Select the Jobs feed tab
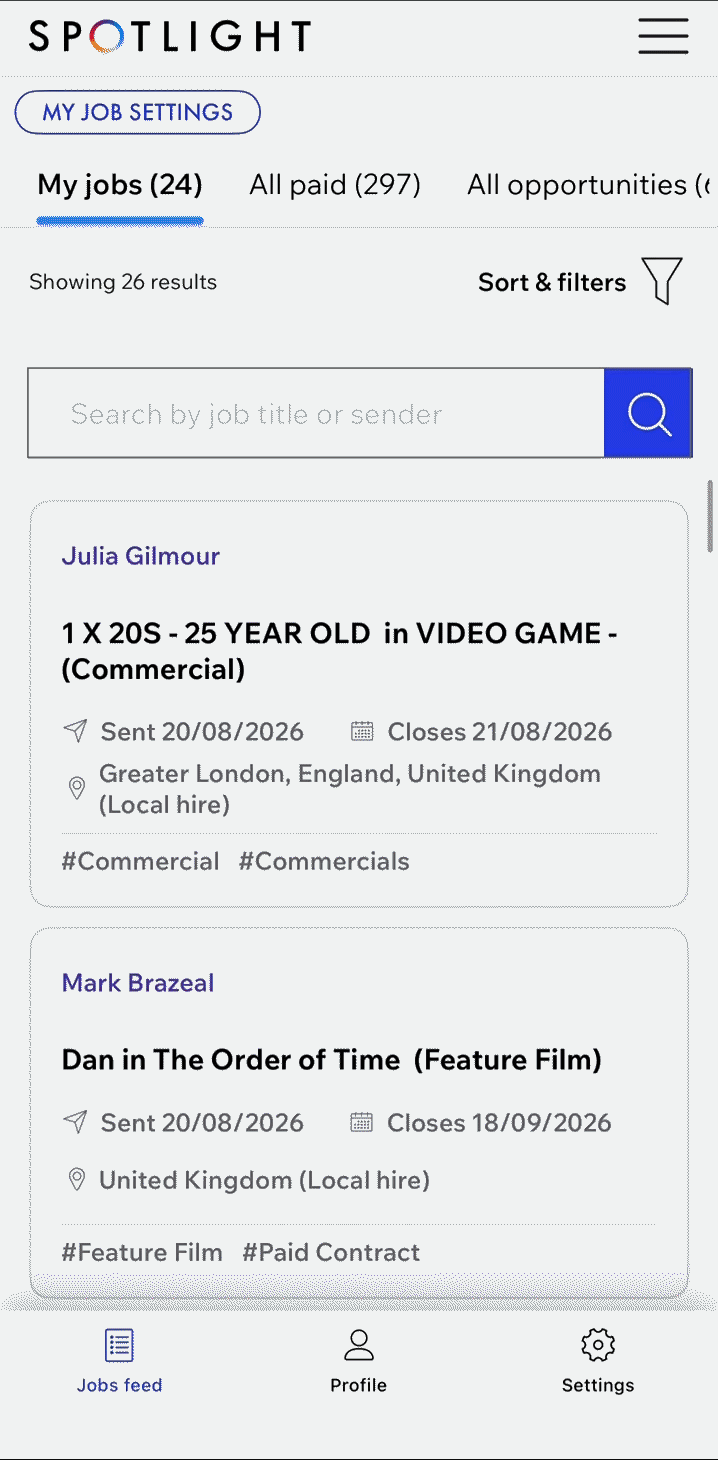Image resolution: width=718 pixels, height=1460 pixels. (119, 1362)
